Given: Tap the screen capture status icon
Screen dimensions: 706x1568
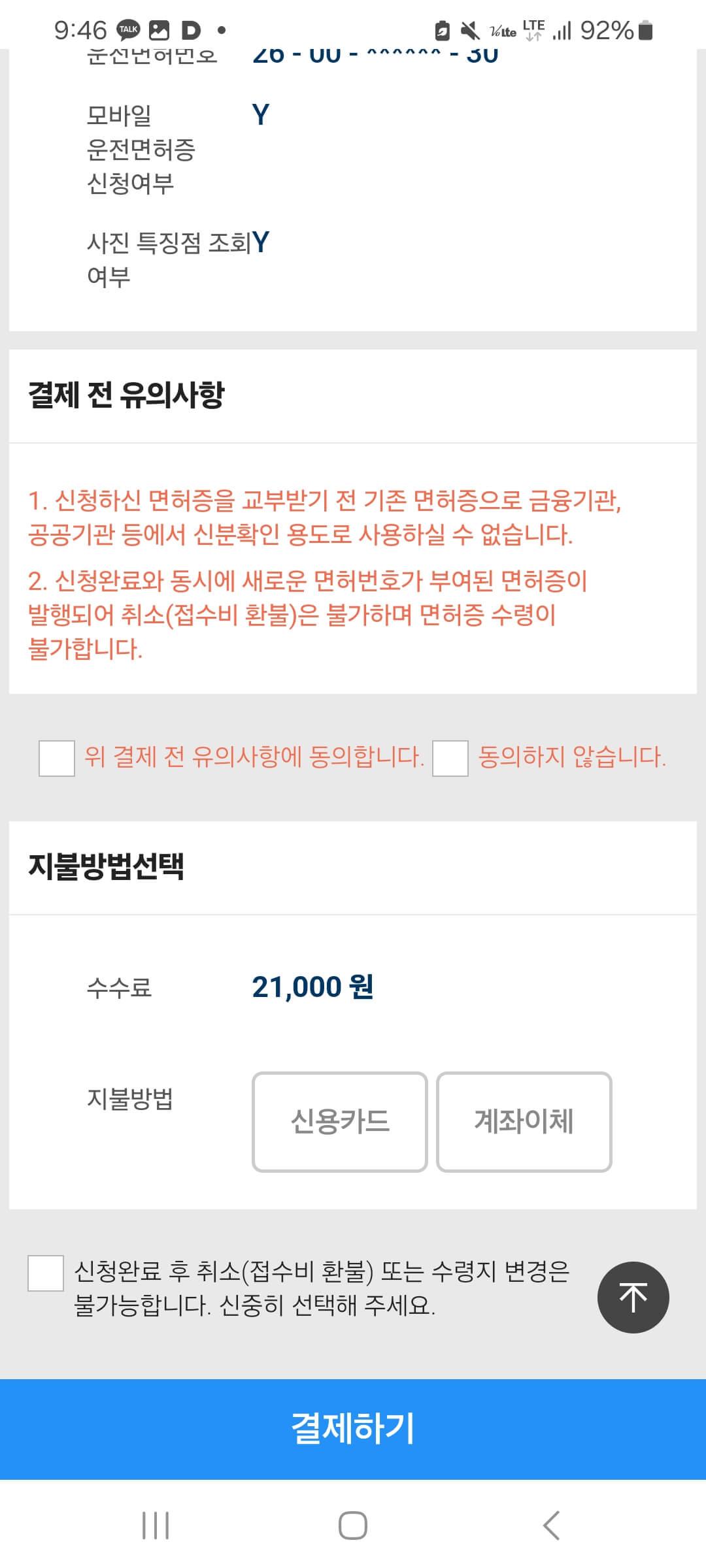Looking at the screenshot, I should tap(441, 29).
